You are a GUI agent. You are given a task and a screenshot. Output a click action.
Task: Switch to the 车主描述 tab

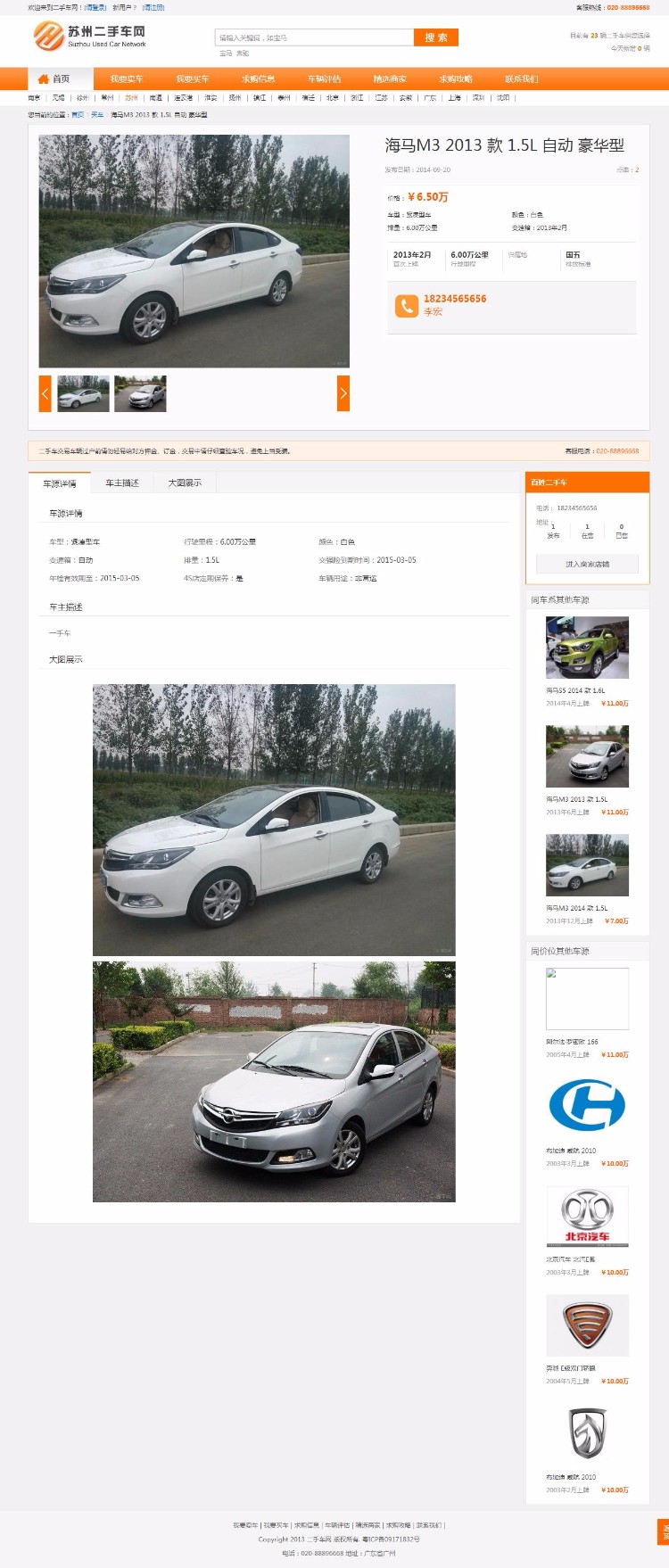click(x=122, y=483)
